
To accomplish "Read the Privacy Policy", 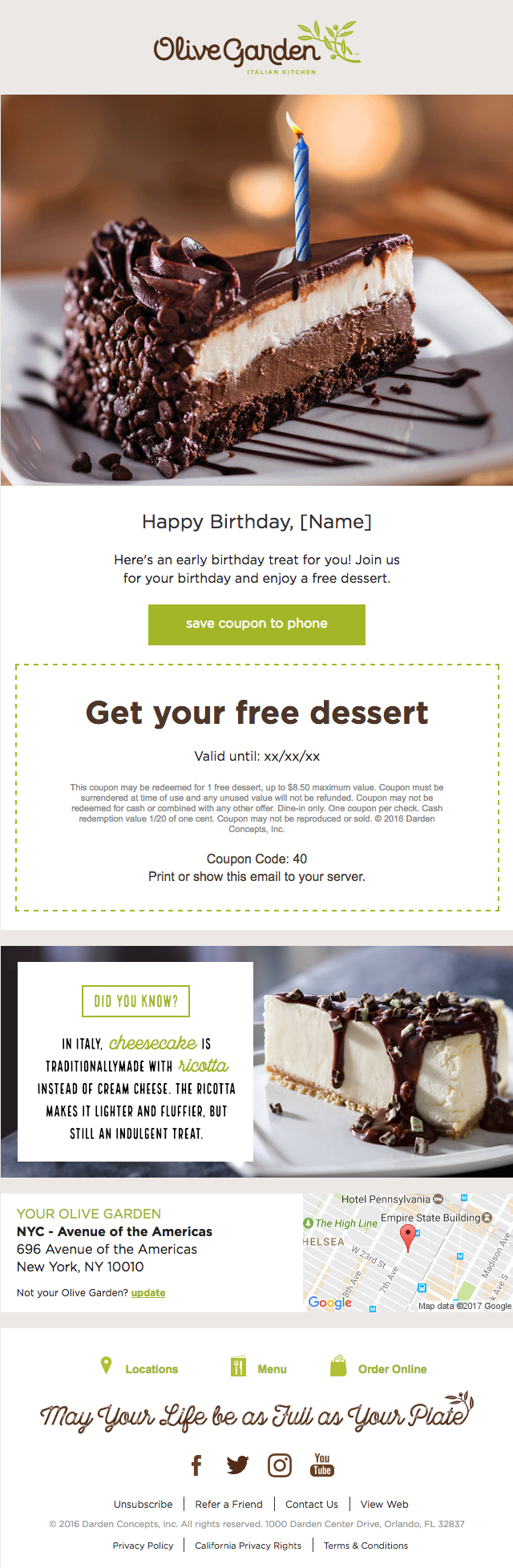I will [143, 1546].
